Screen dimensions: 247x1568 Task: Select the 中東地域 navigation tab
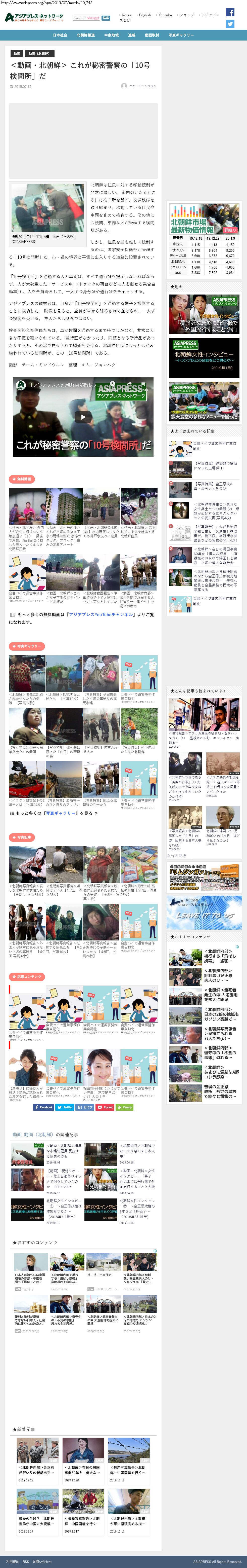pyautogui.click(x=111, y=35)
